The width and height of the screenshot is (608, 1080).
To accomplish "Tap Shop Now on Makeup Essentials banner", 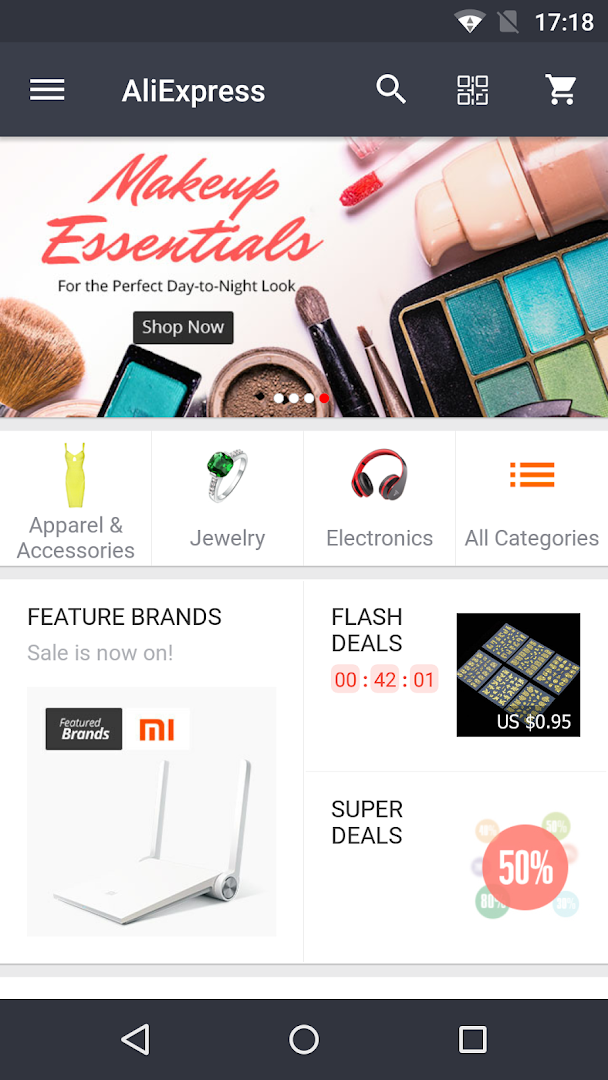I will (x=183, y=327).
